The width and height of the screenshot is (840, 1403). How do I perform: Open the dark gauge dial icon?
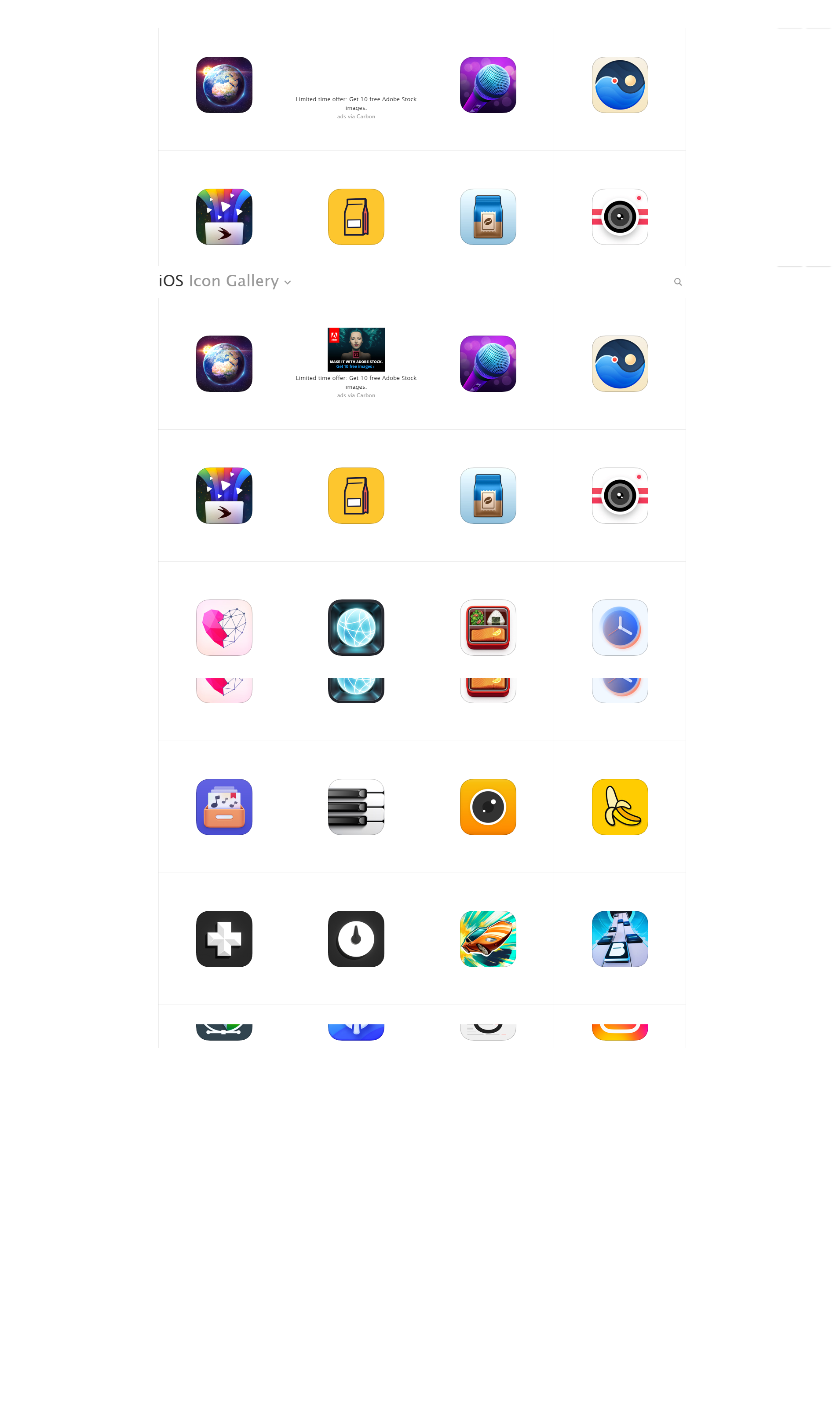[x=356, y=939]
